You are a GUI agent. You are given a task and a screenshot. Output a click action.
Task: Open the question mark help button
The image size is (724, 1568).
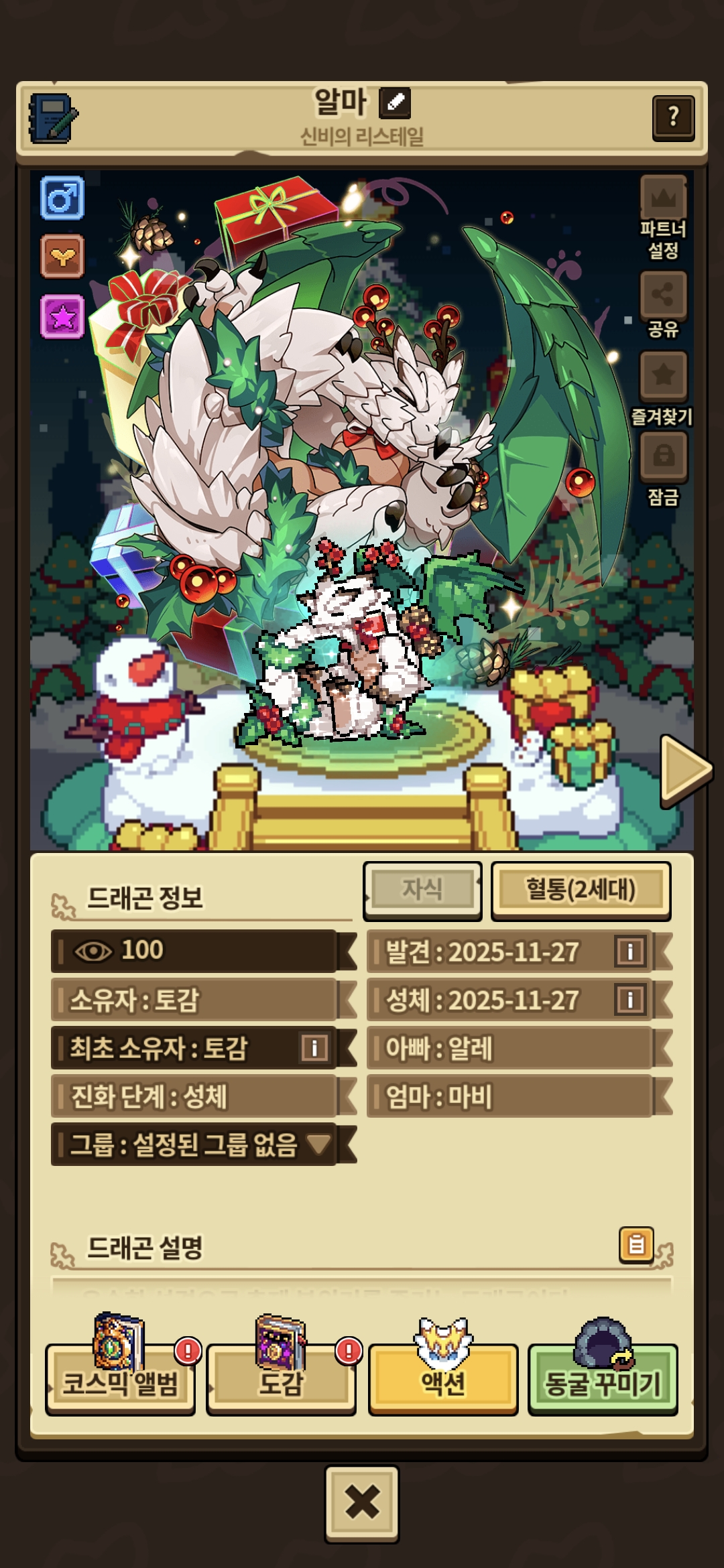tap(673, 118)
